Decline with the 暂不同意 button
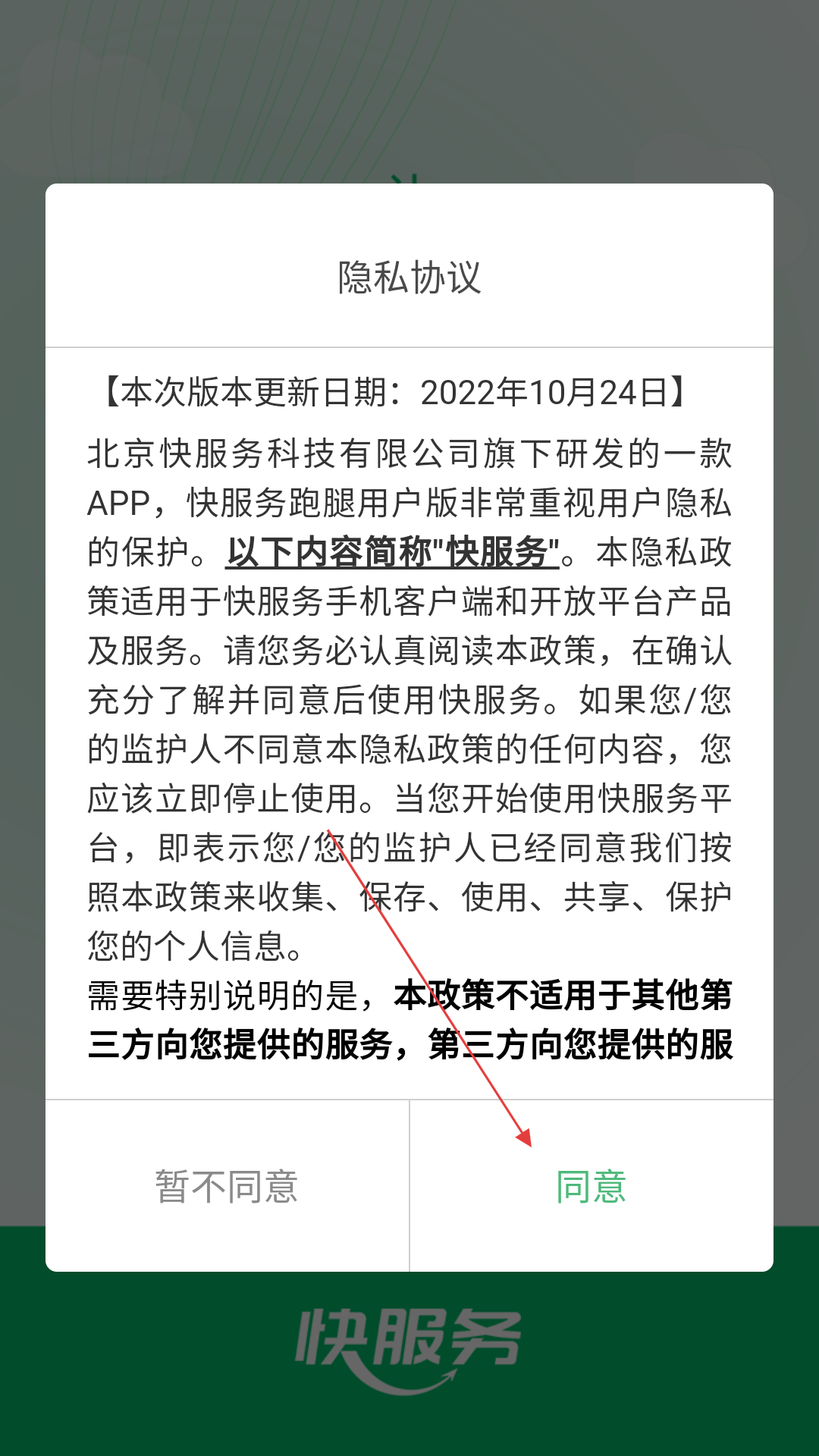Image resolution: width=819 pixels, height=1456 pixels. click(x=227, y=1187)
